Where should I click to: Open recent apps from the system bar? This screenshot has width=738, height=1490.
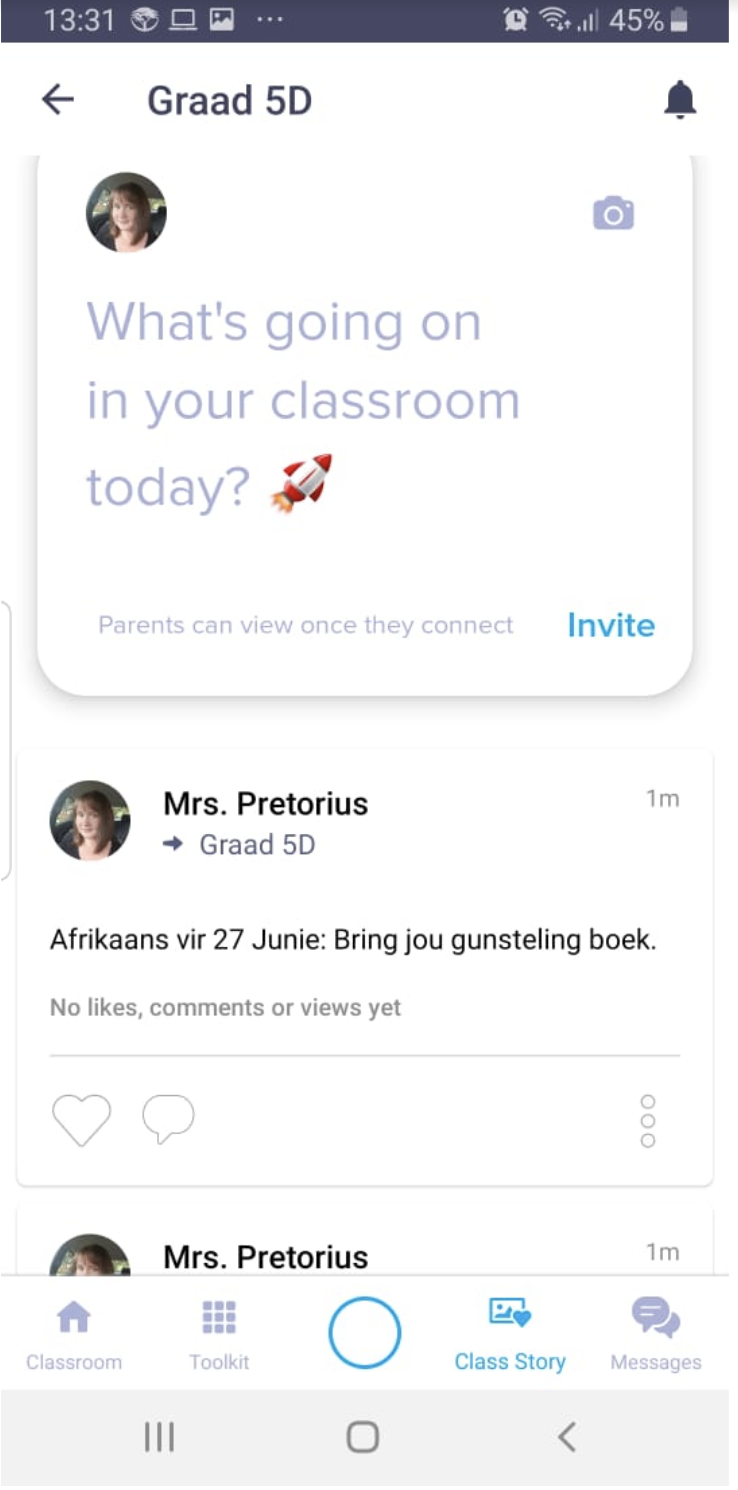(159, 1437)
